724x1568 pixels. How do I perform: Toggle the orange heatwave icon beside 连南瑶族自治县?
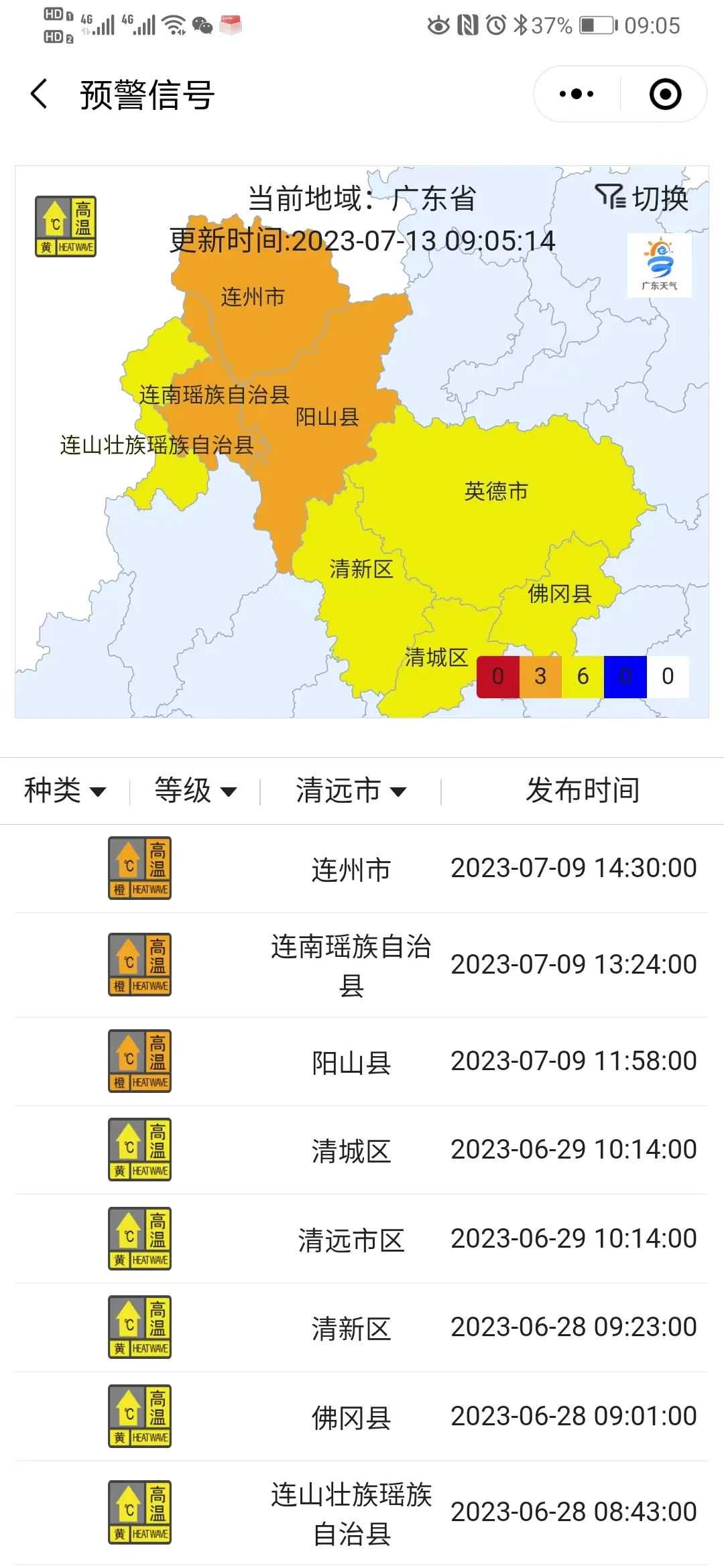pos(139,965)
